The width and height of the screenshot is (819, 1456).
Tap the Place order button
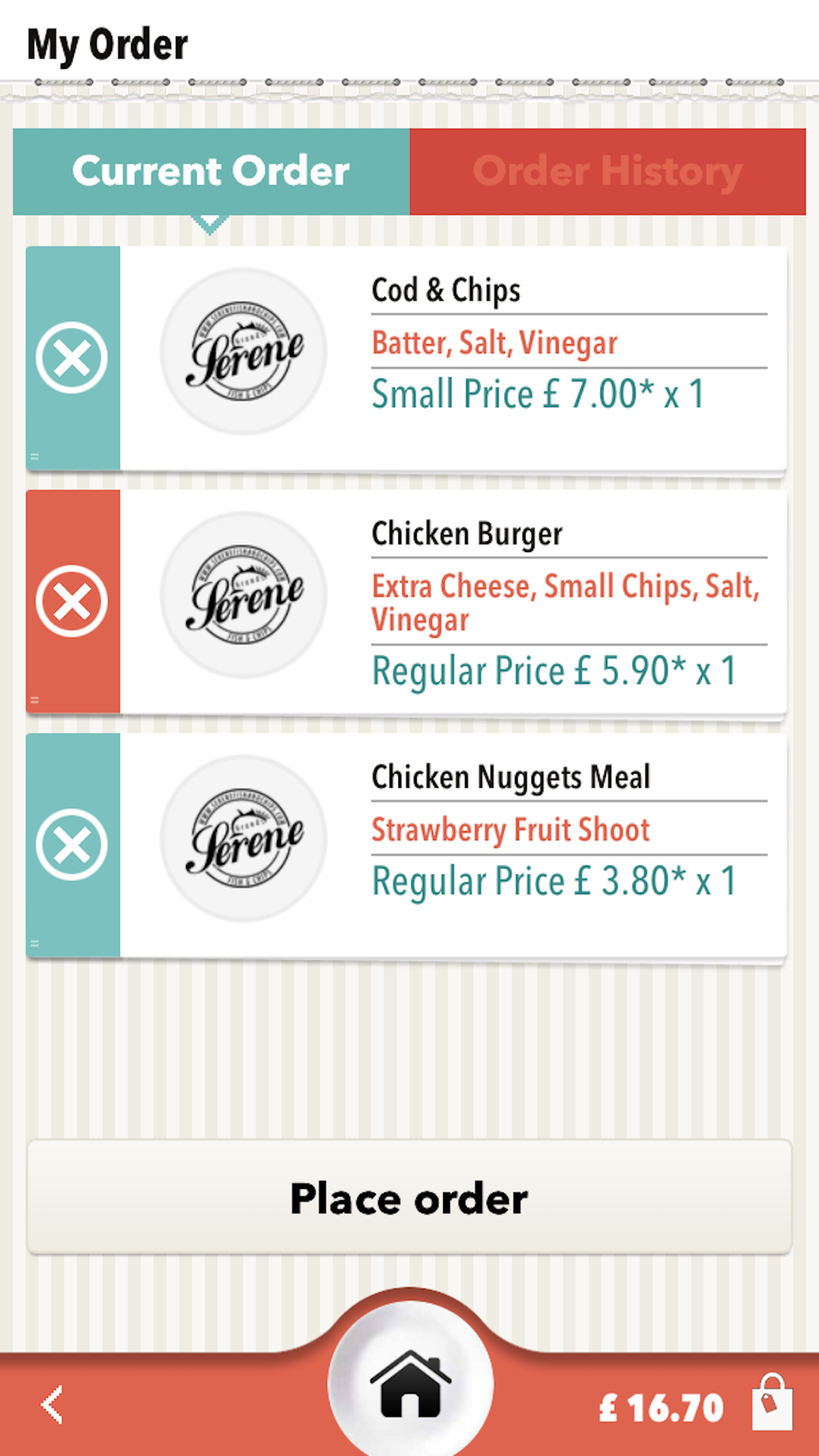(409, 1198)
